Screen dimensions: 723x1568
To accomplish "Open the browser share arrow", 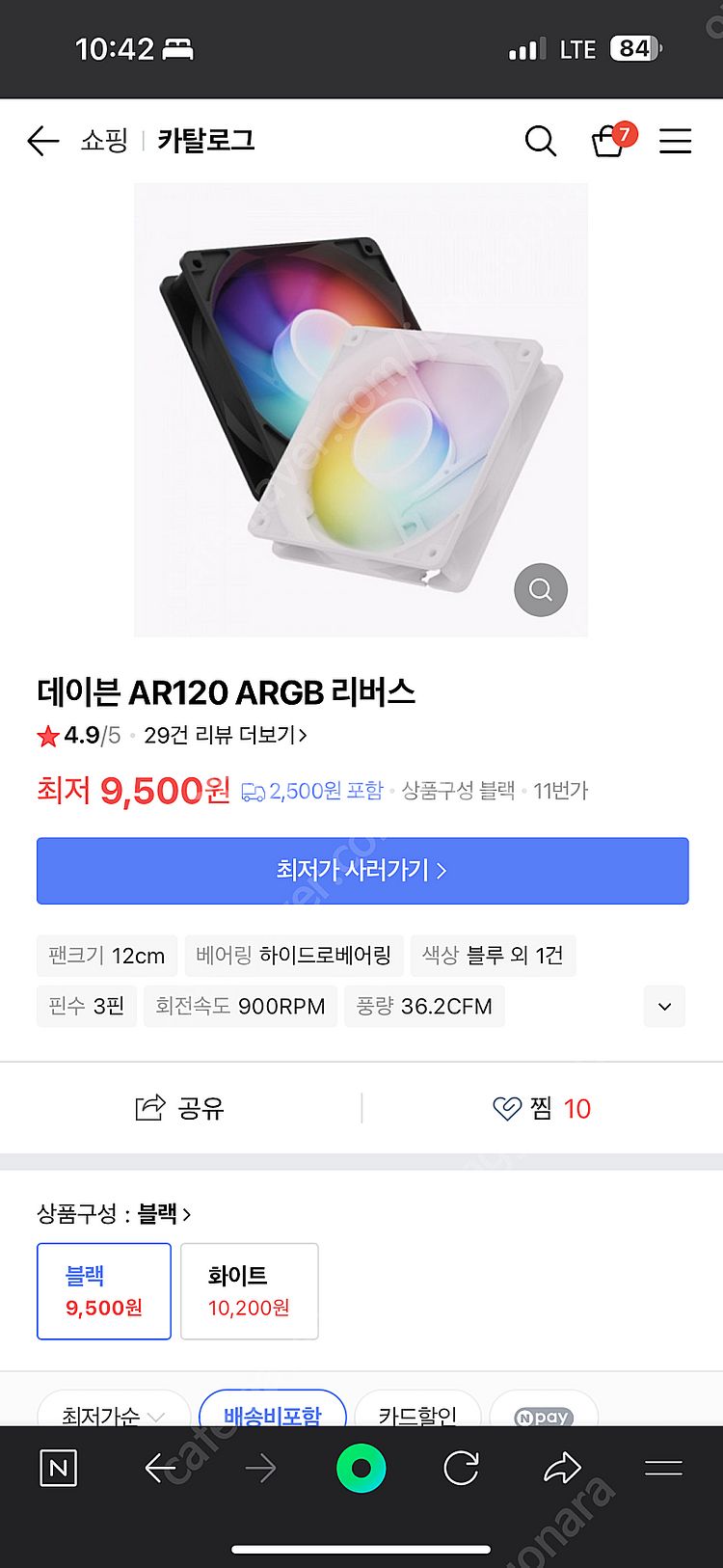I will coord(562,1469).
